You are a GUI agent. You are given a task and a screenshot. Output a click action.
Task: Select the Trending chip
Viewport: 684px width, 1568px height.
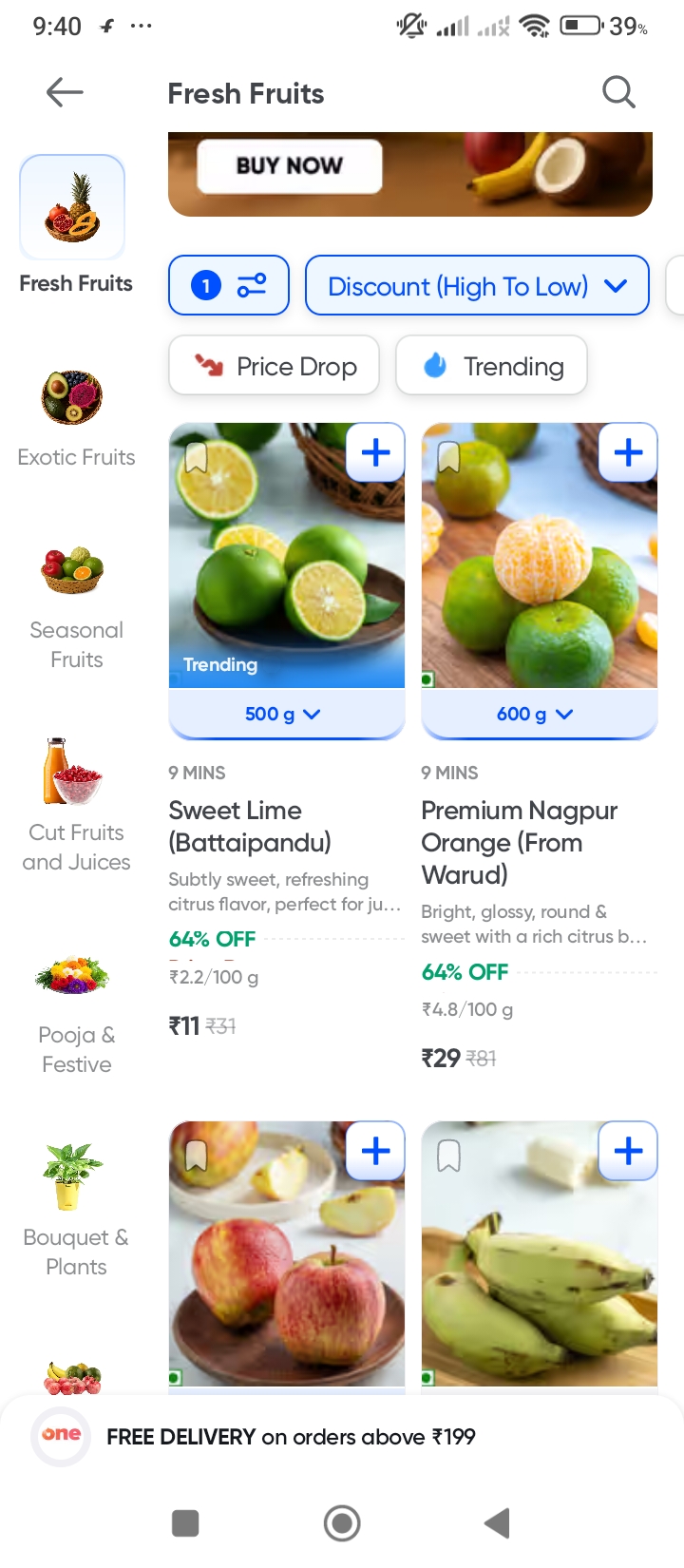pos(491,366)
